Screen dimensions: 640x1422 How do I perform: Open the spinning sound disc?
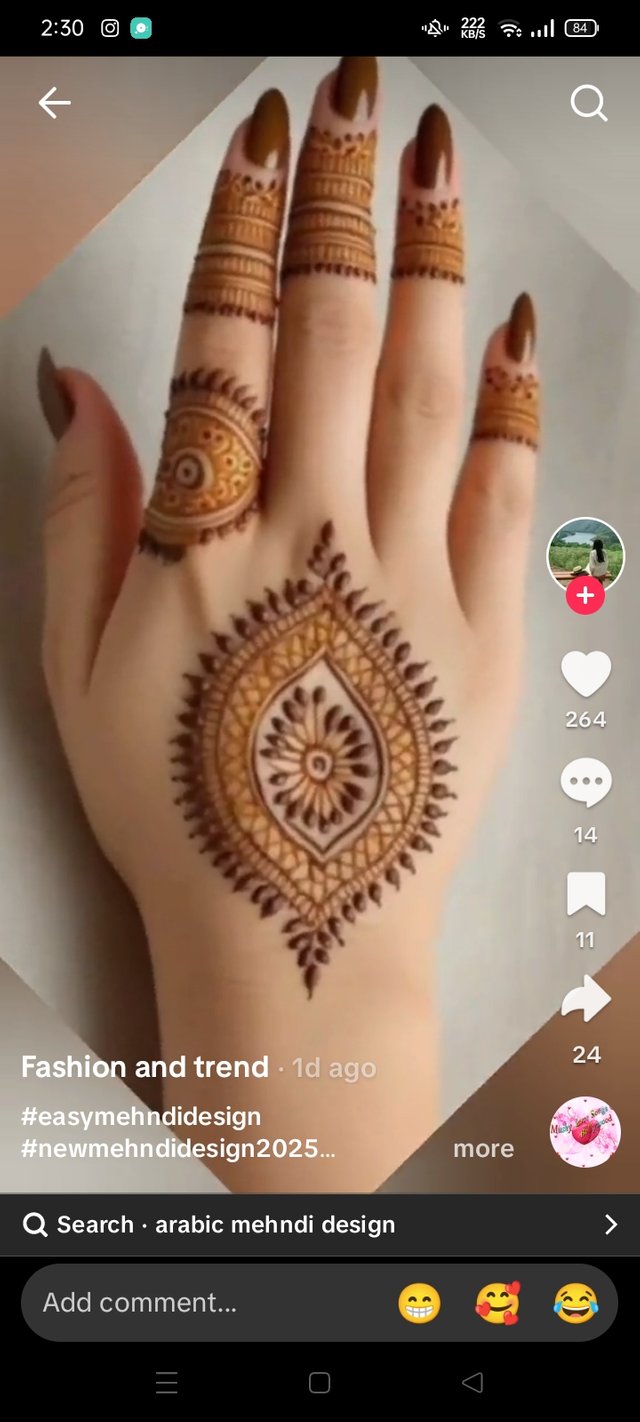pyautogui.click(x=585, y=1132)
